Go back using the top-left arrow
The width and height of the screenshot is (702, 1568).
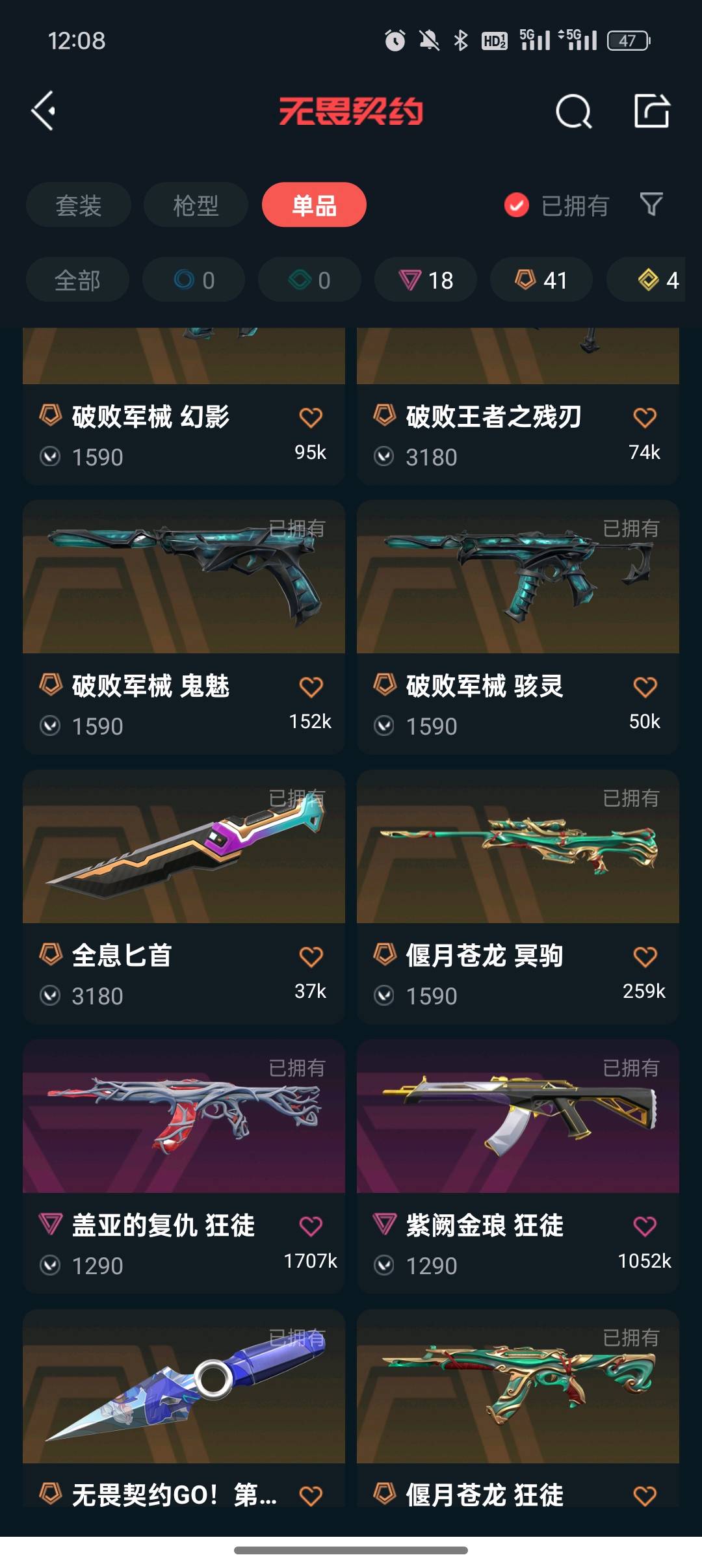[44, 111]
